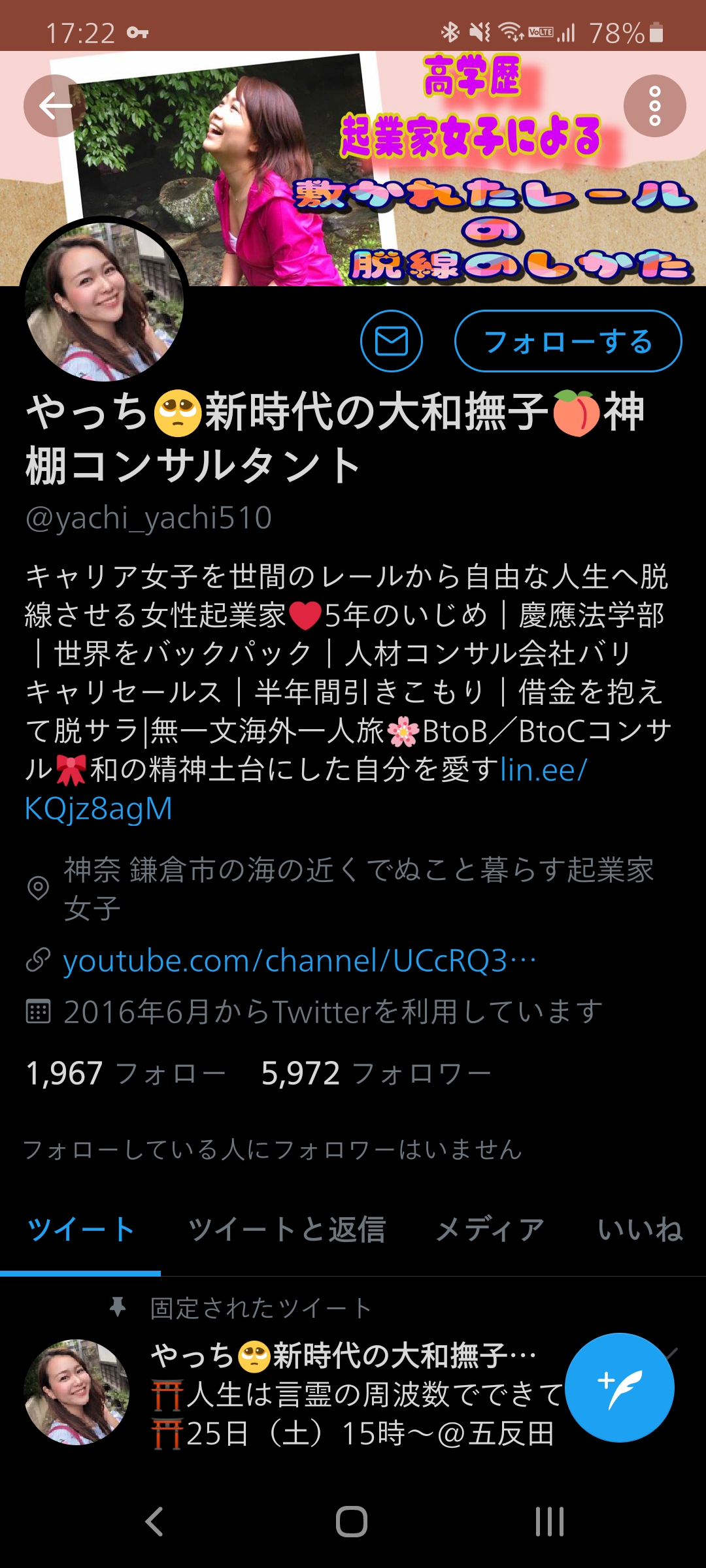Tap the avatar beside the pinned tweet
The width and height of the screenshot is (706, 1568).
pos(76,1392)
